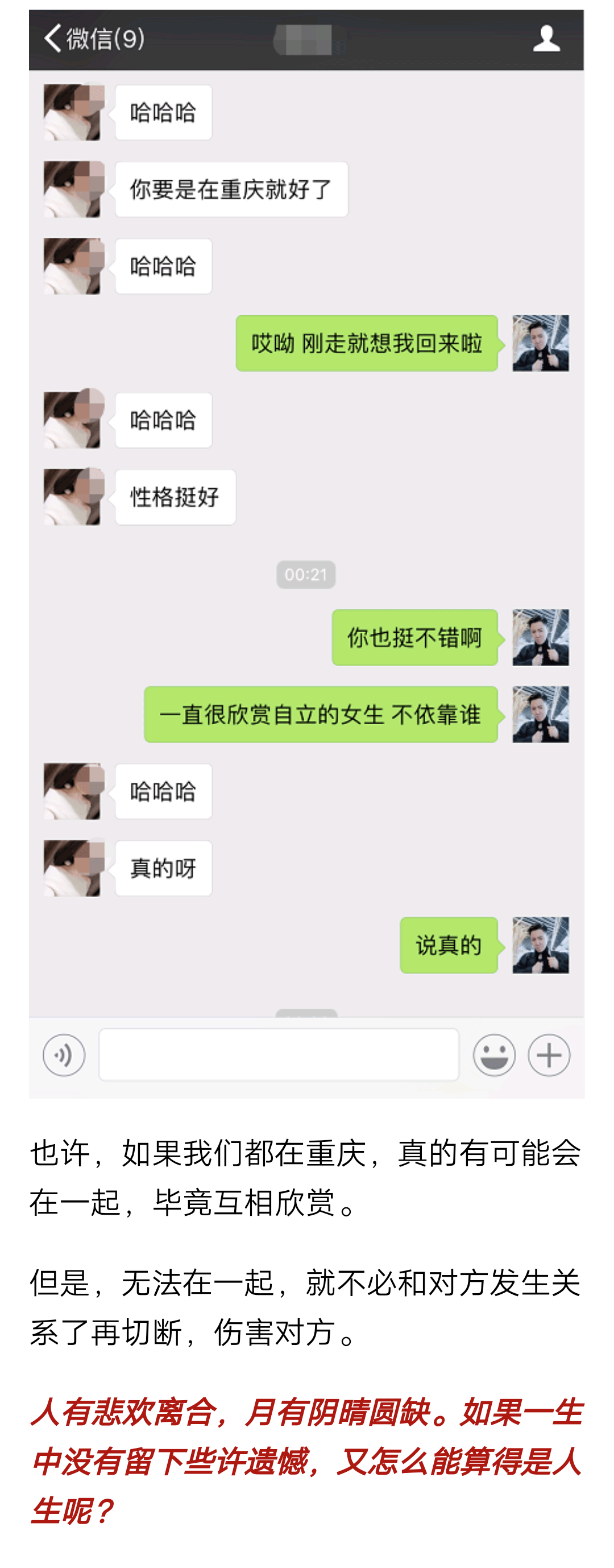This screenshot has height=1568, width=614.
Task: Open the embedded WeChat chat screenshot image
Action: pos(306,552)
